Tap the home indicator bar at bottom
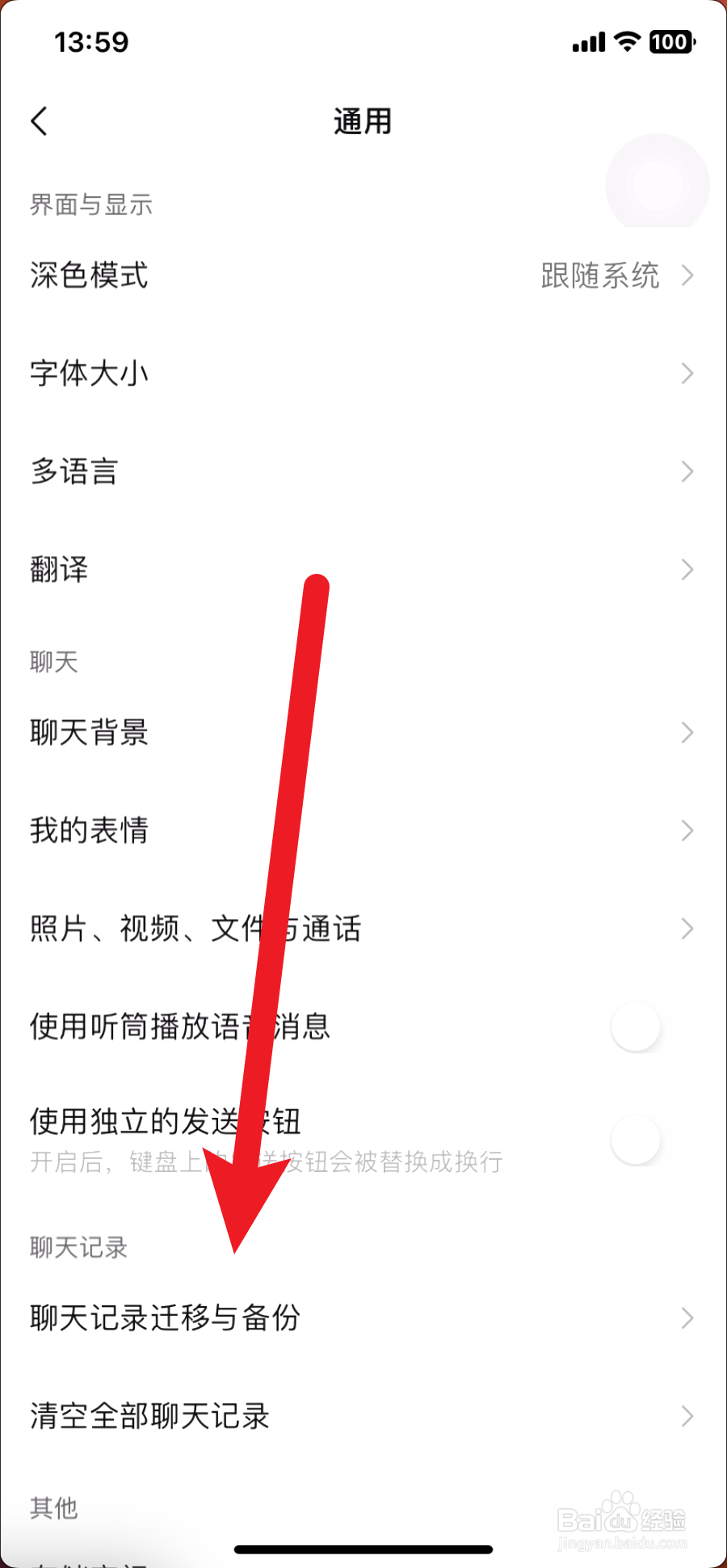The width and height of the screenshot is (727, 1568). (363, 1549)
